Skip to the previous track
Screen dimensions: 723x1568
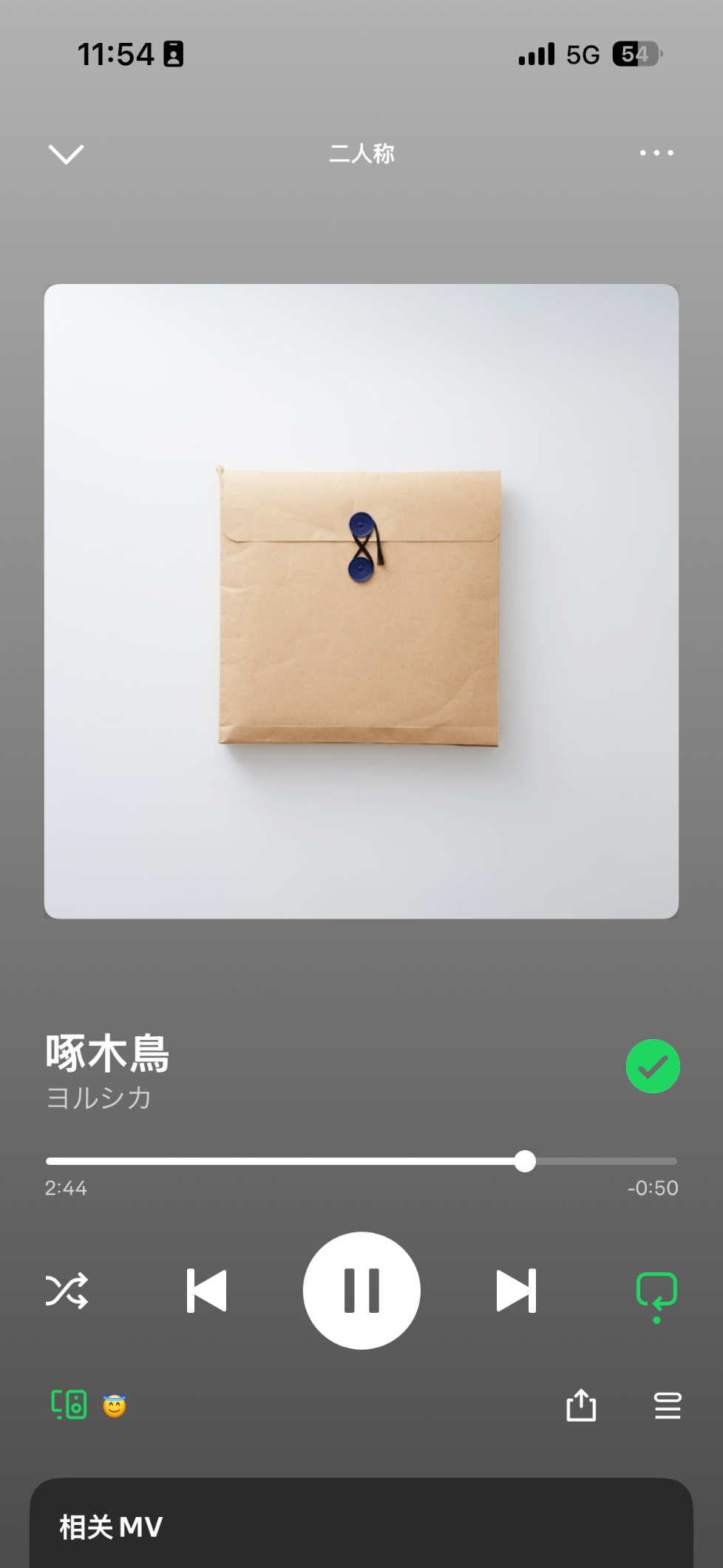[206, 1291]
